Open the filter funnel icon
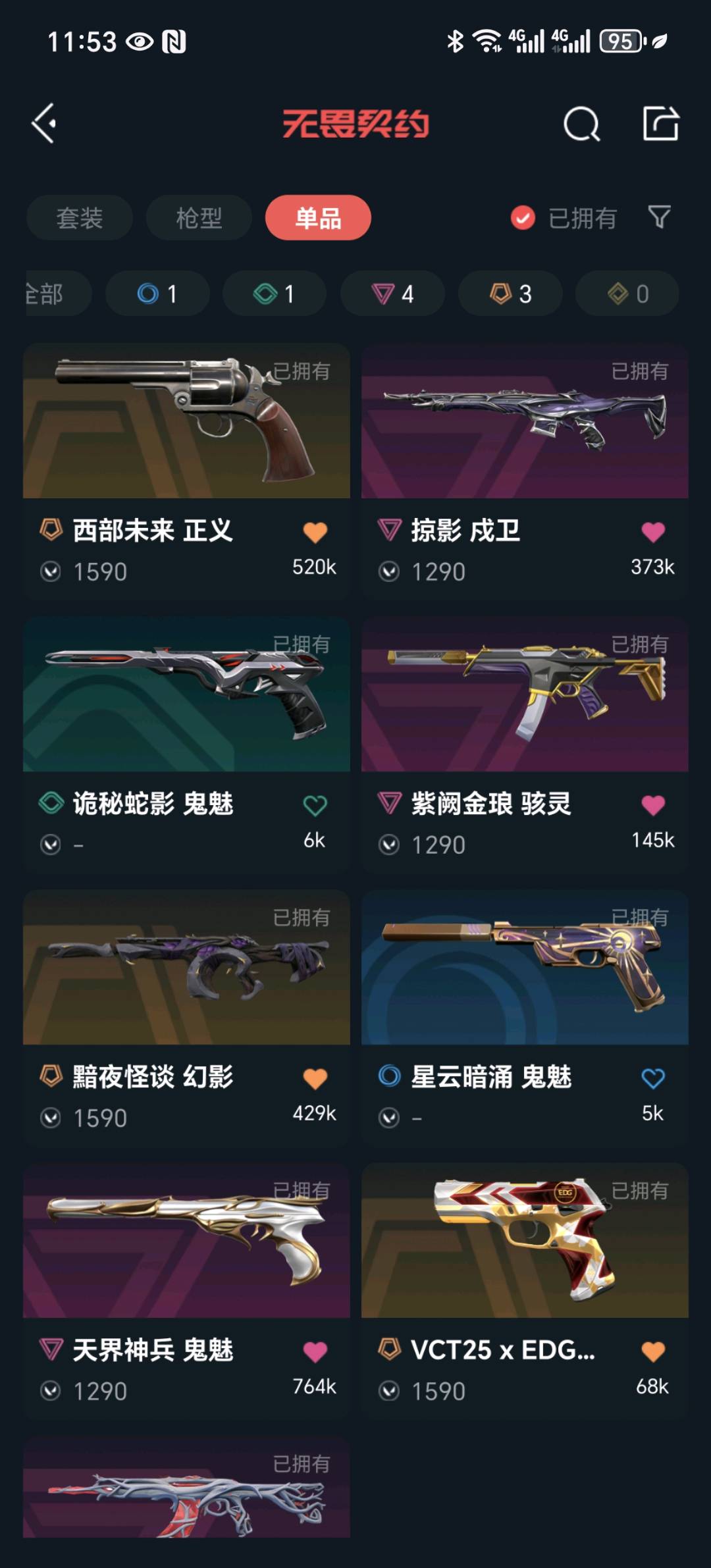The height and width of the screenshot is (1568, 711). point(659,217)
